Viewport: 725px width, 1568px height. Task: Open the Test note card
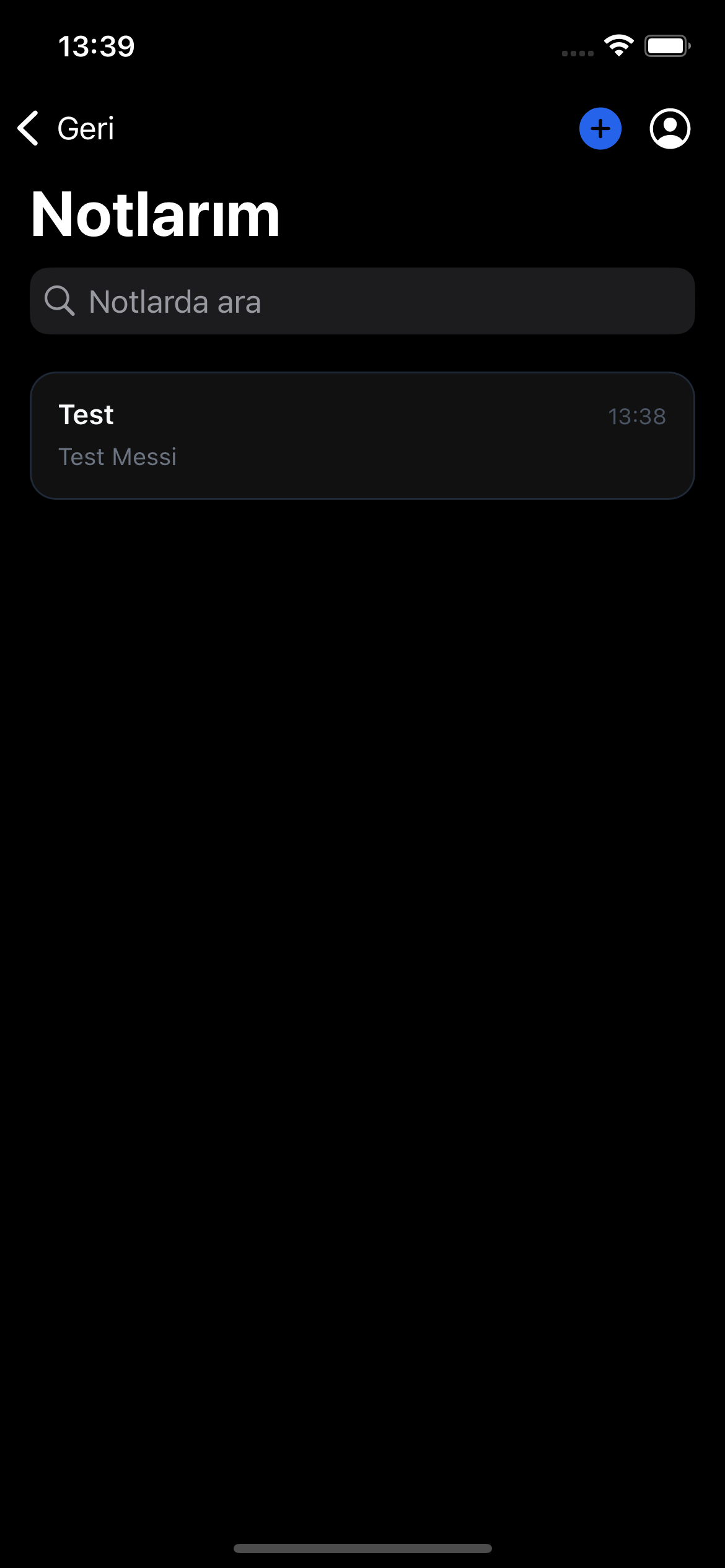tap(362, 435)
